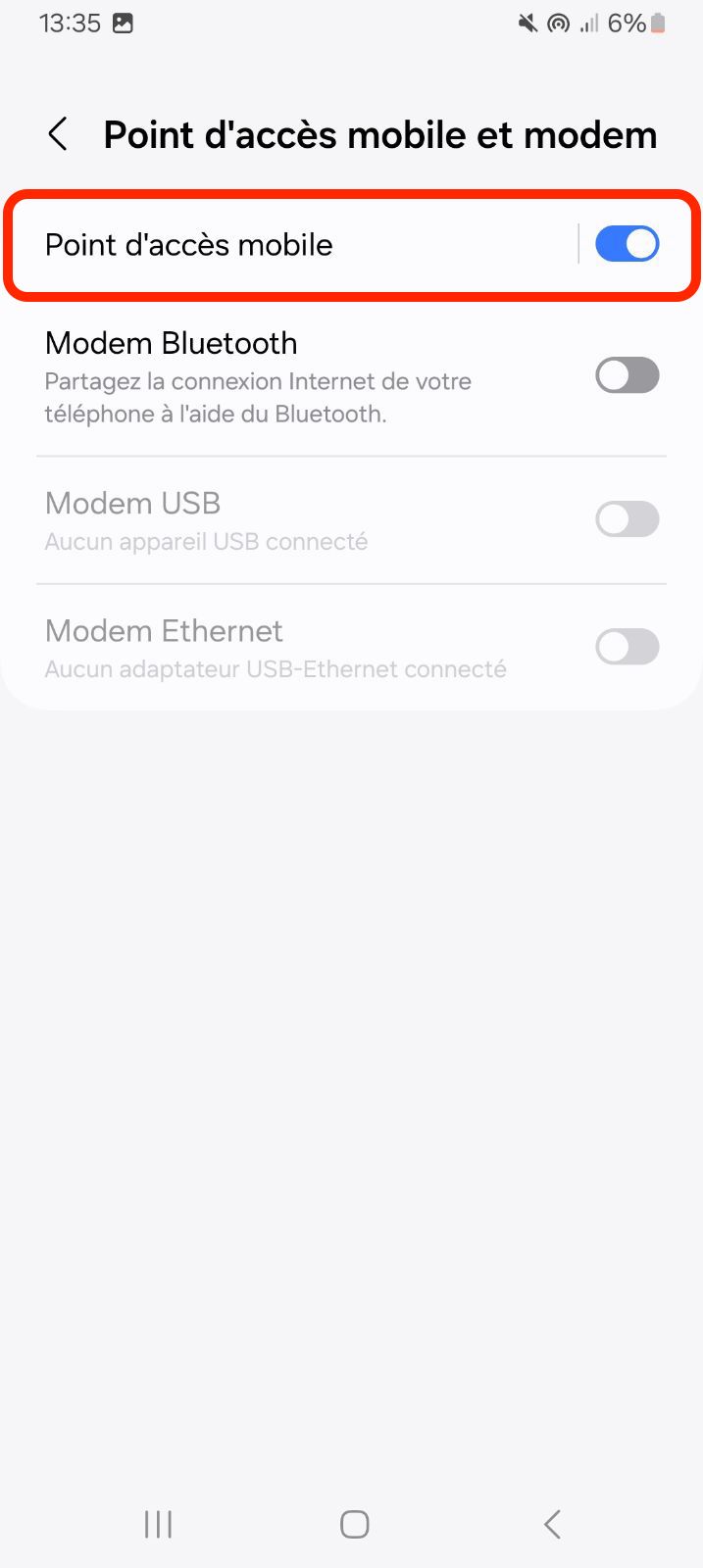703x1568 pixels.
Task: Tap the system home button
Action: coord(354,1524)
